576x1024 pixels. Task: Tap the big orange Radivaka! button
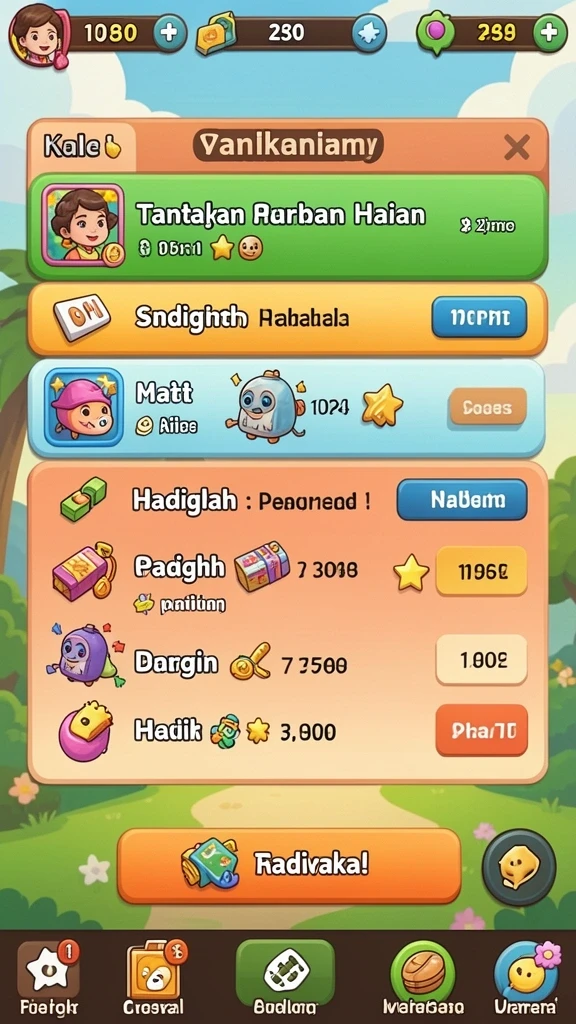289,866
